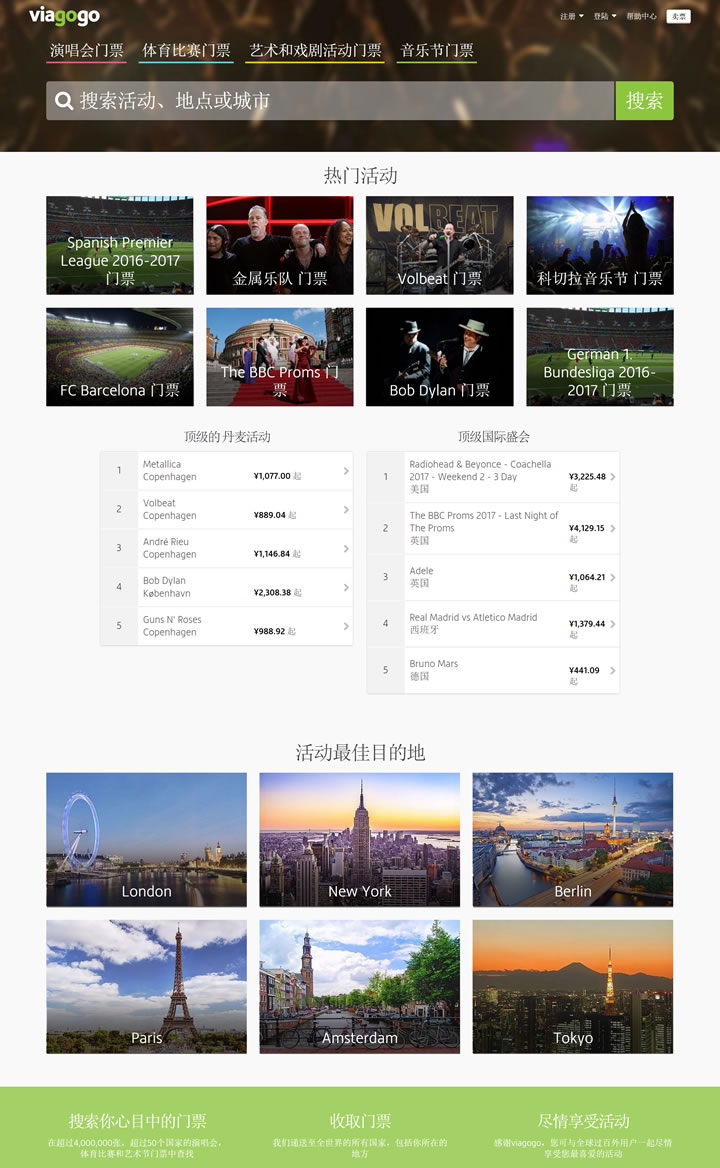
Task: Tap the green 搜索 button
Action: click(644, 101)
